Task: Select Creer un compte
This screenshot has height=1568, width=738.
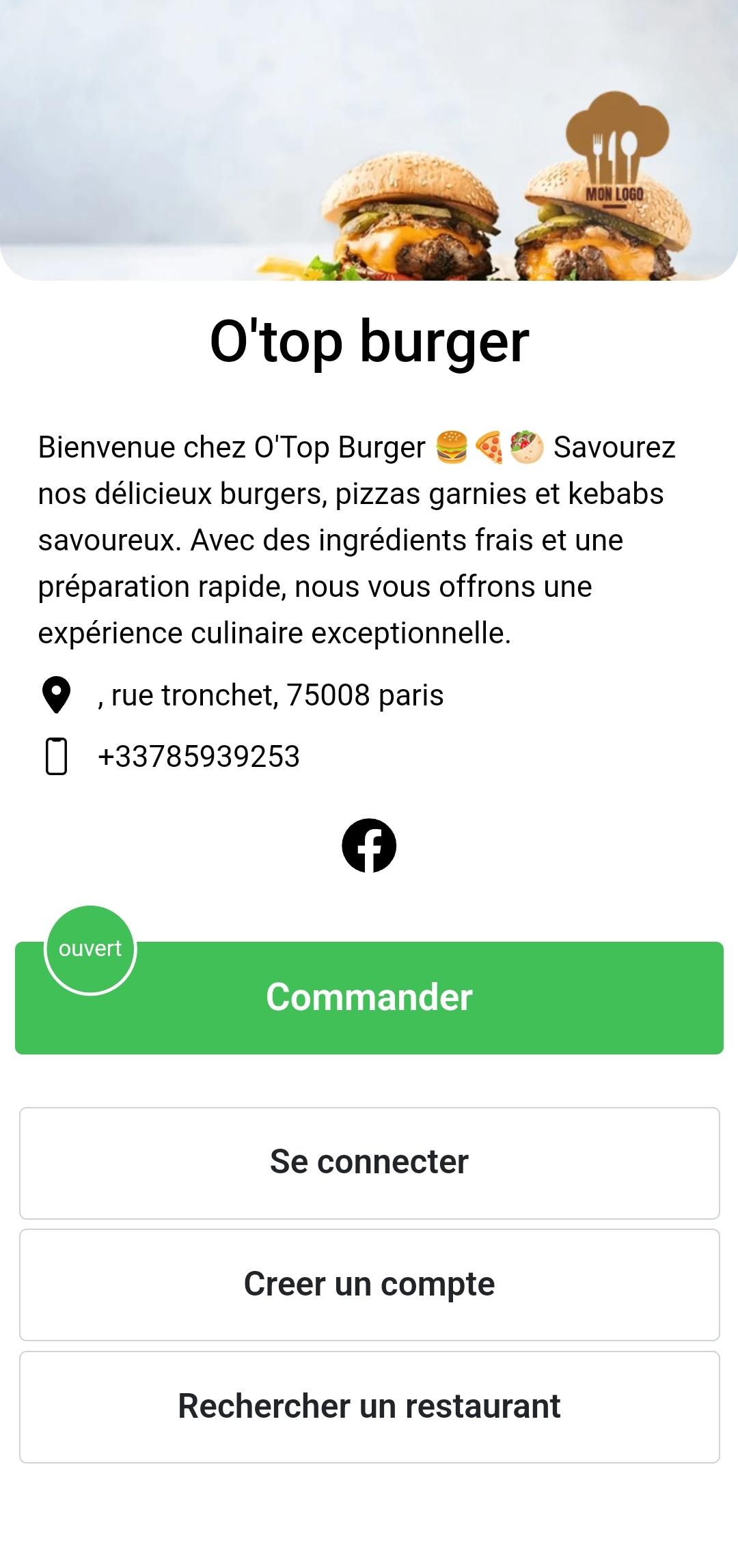Action: pyautogui.click(x=369, y=1284)
